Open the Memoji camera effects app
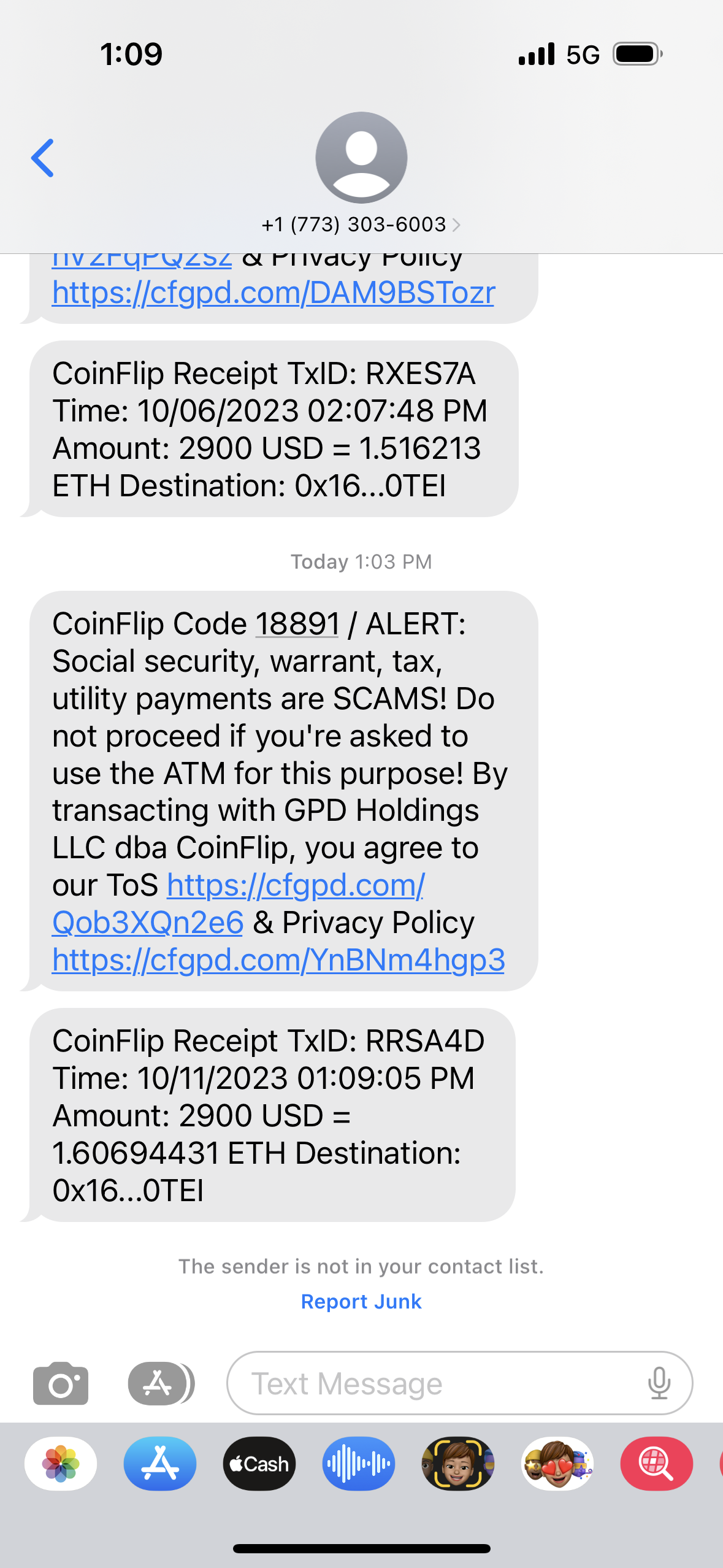723x1568 pixels. 457,1464
